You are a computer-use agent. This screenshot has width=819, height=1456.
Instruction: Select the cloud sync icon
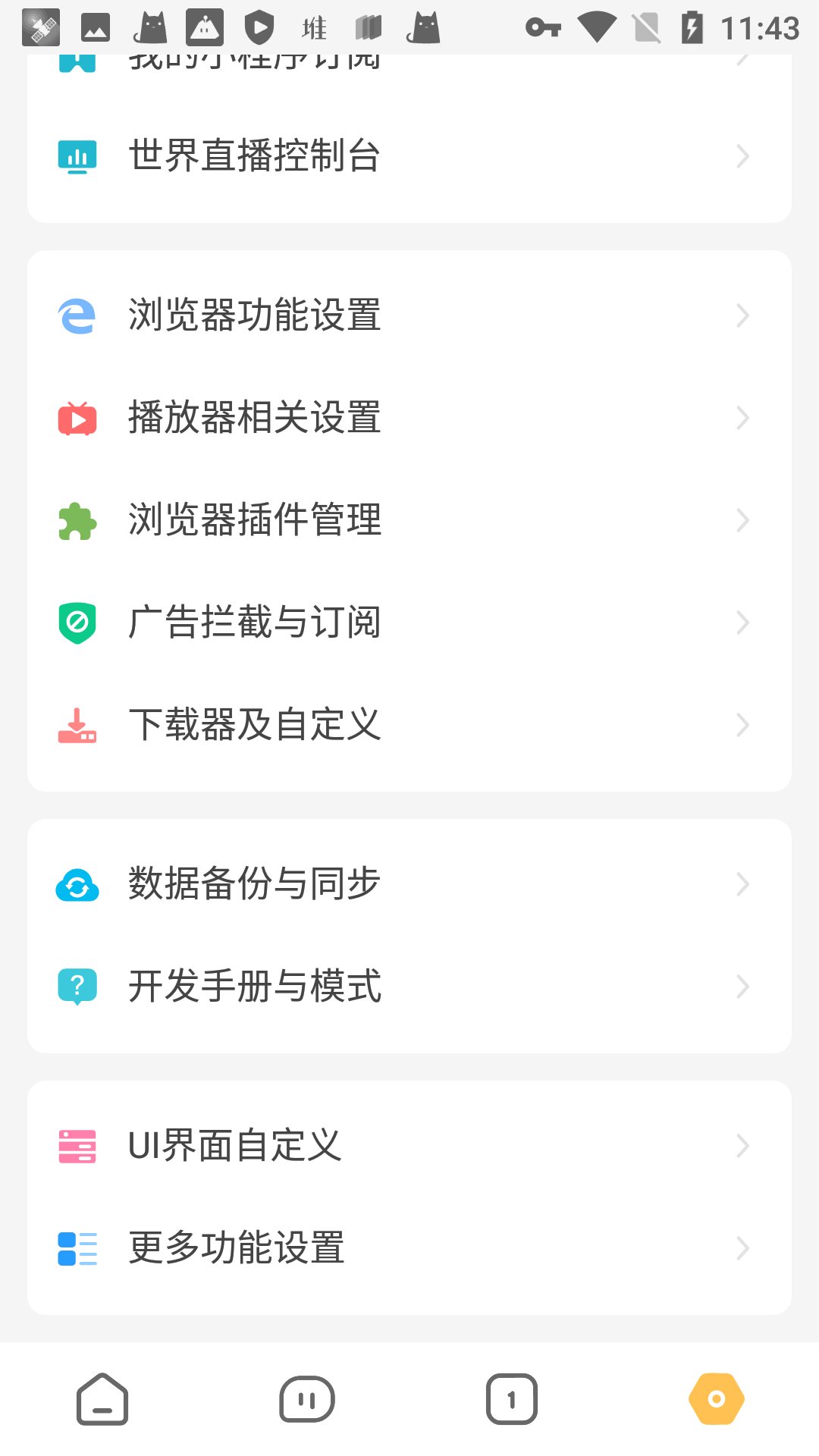tap(77, 883)
